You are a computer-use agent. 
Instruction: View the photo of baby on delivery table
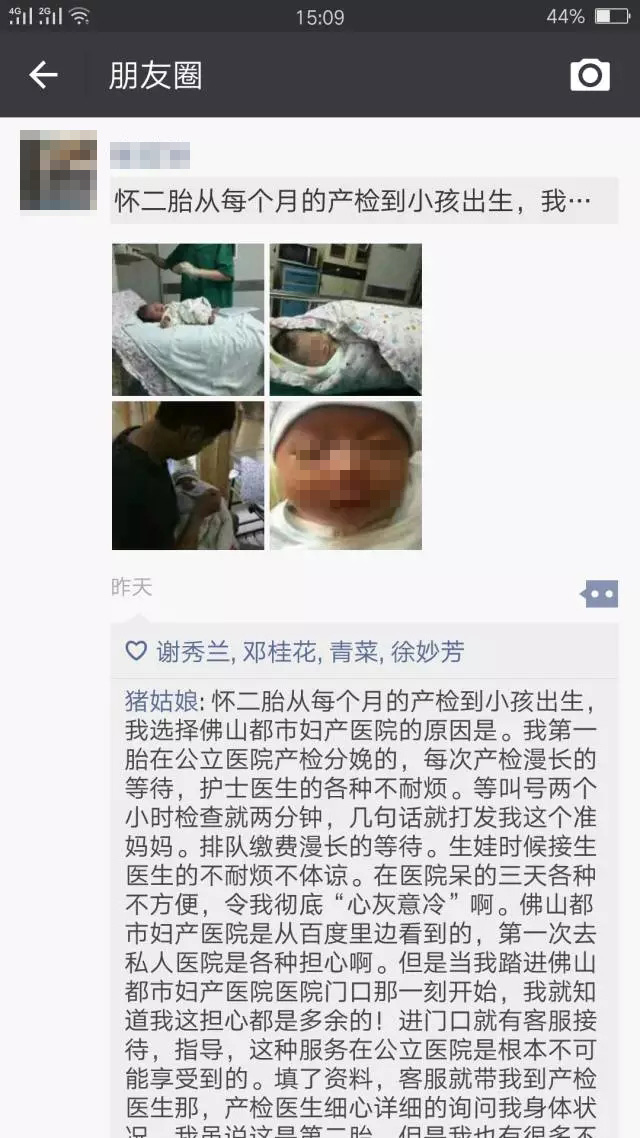point(188,319)
